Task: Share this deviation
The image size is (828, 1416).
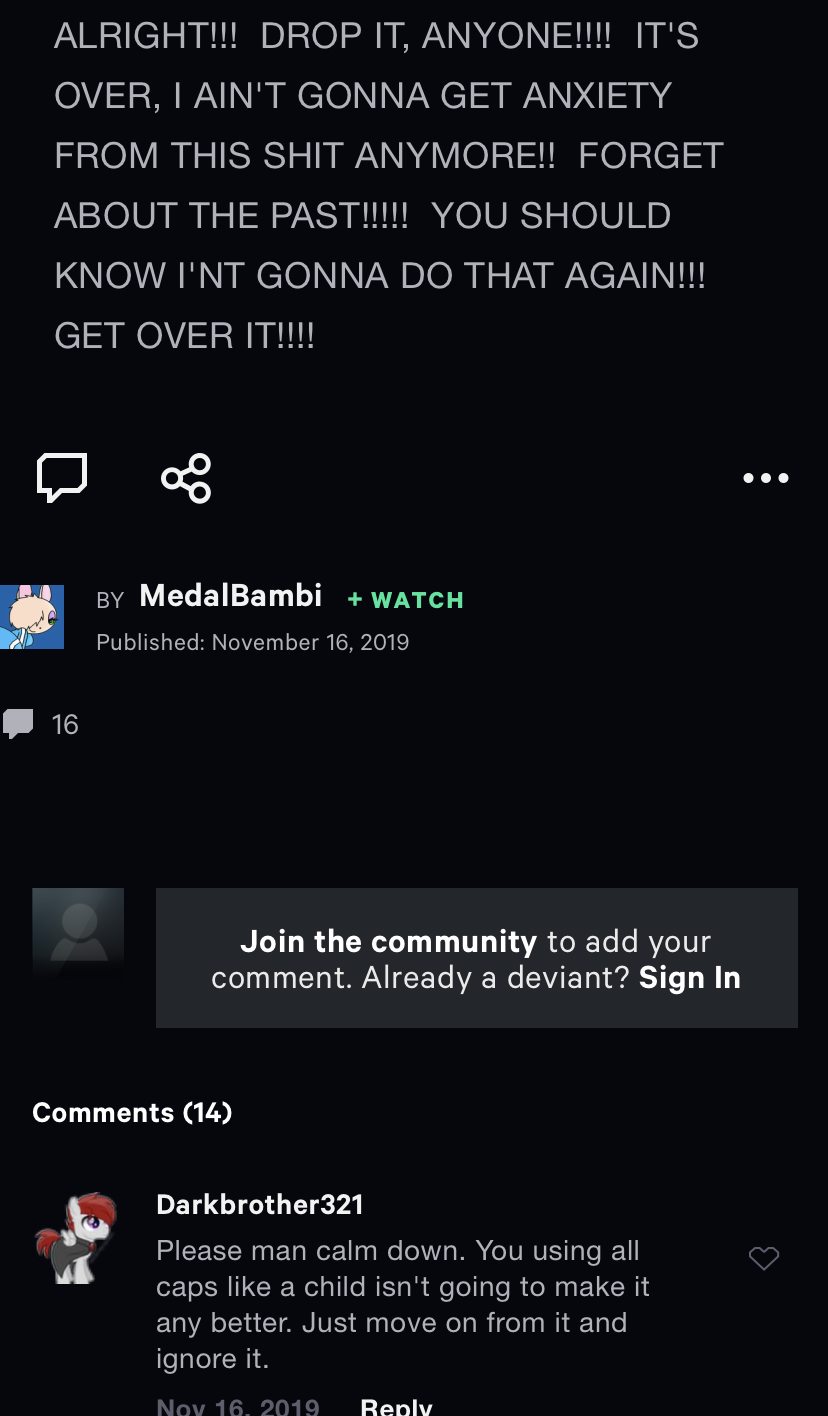Action: click(x=186, y=477)
